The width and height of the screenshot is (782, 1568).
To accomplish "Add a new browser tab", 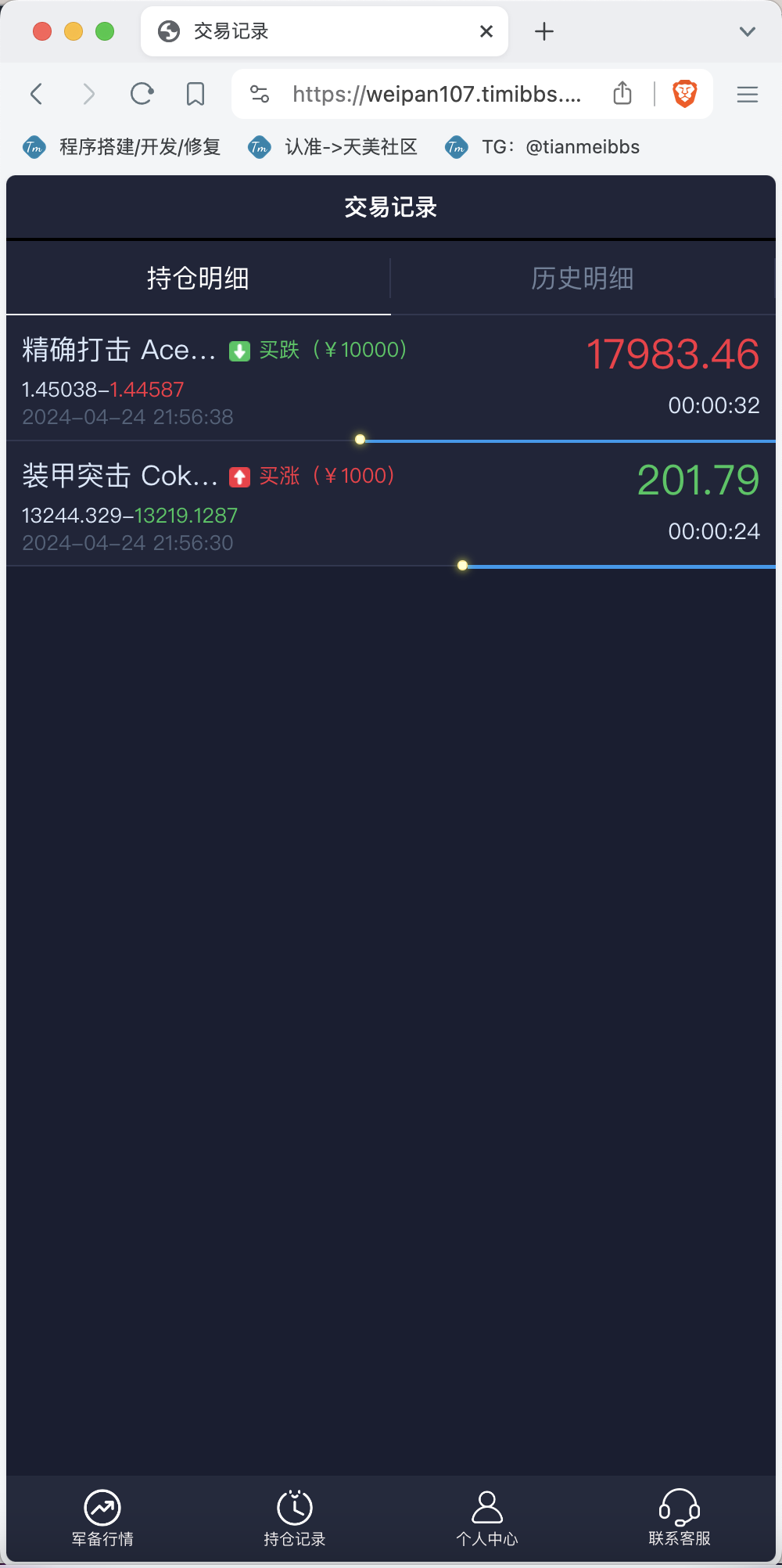I will [x=544, y=31].
